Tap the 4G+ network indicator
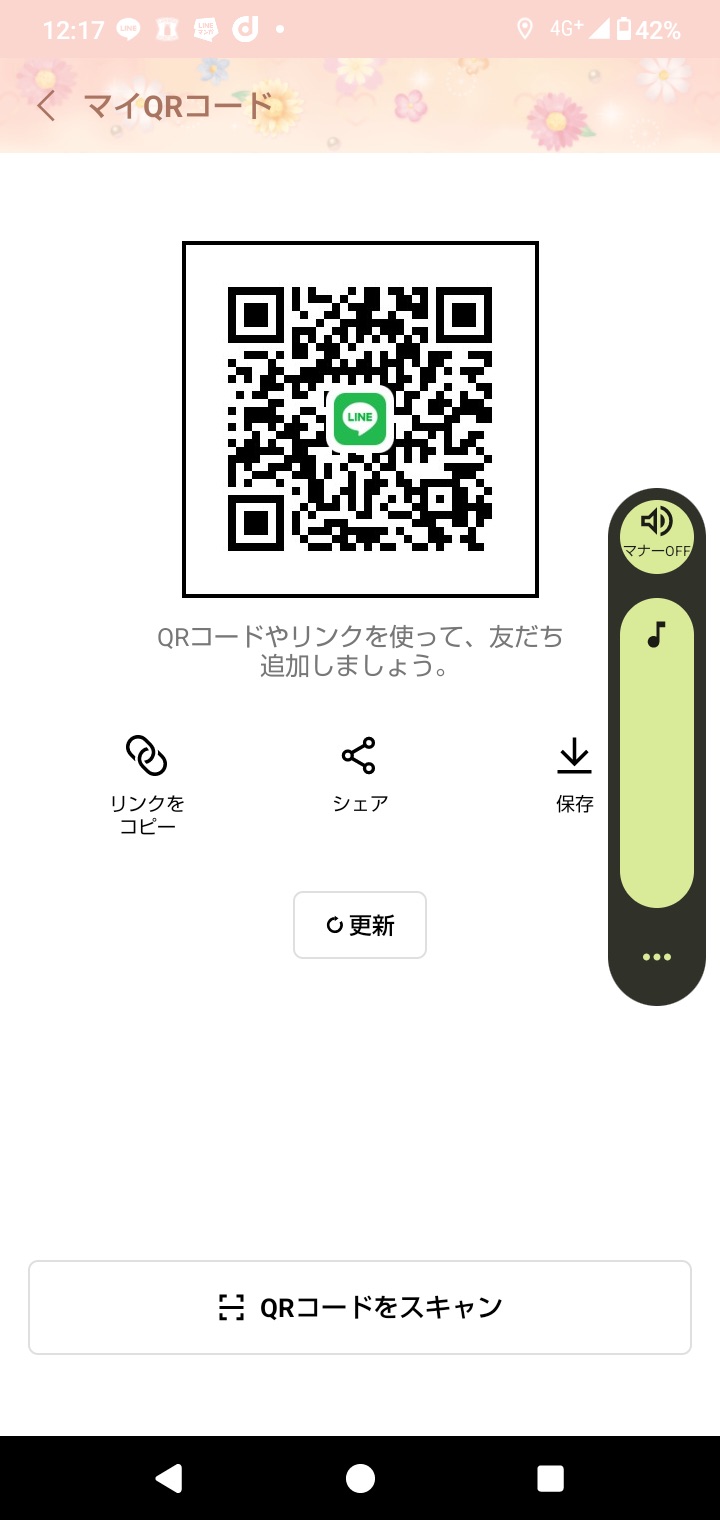The height and width of the screenshot is (1520, 720). (566, 29)
